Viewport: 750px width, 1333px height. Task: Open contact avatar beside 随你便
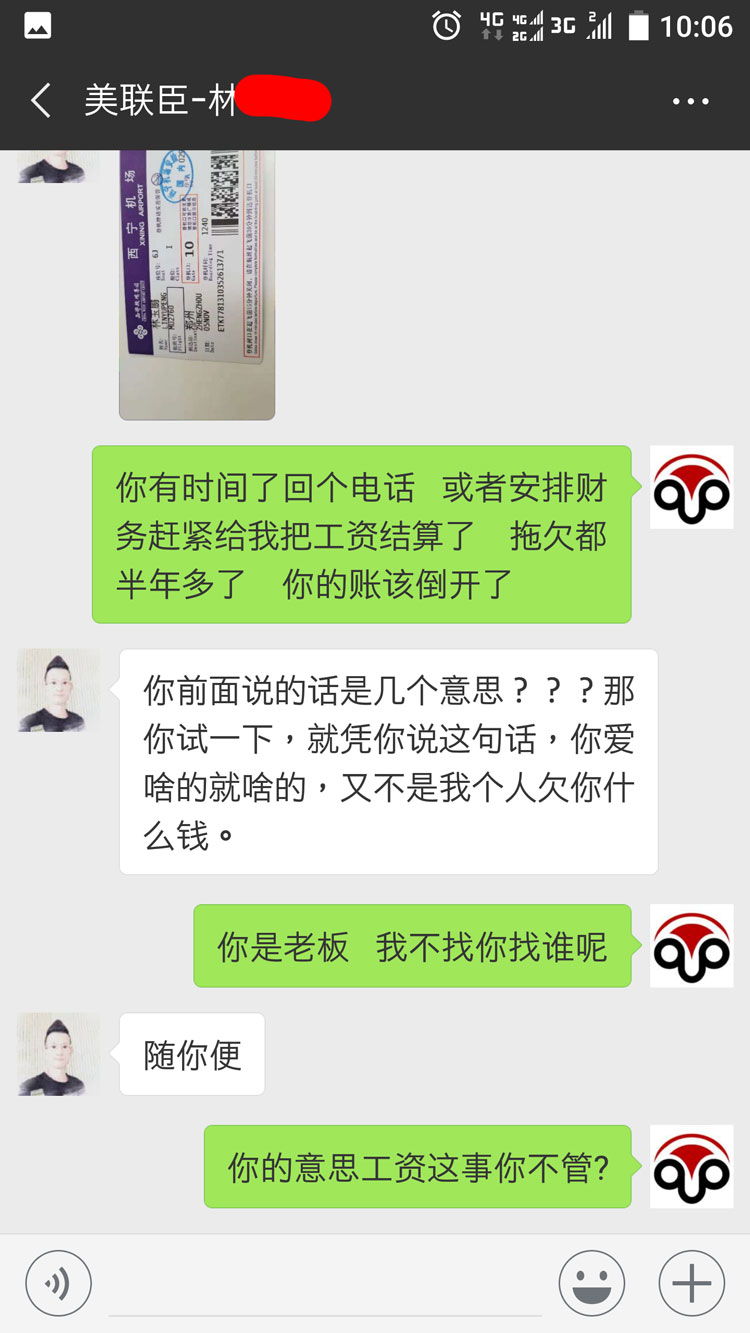(59, 1054)
